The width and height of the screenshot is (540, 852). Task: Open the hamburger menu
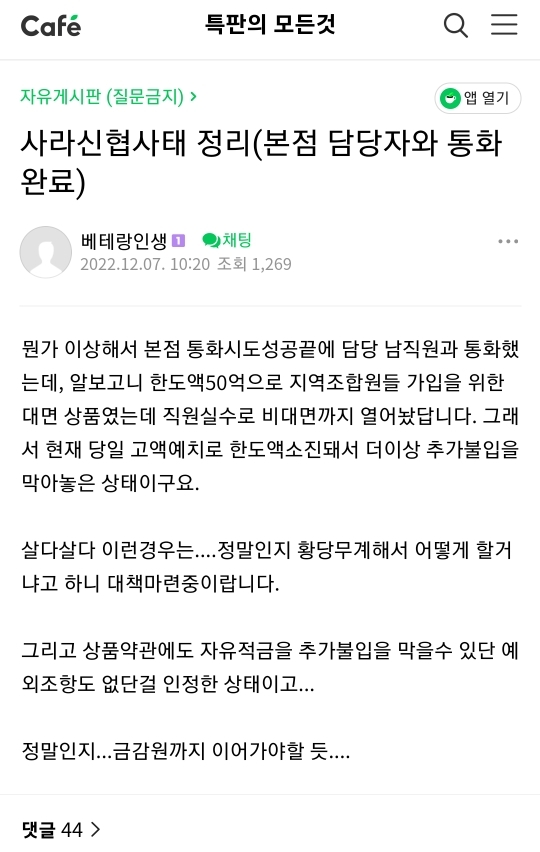point(504,24)
